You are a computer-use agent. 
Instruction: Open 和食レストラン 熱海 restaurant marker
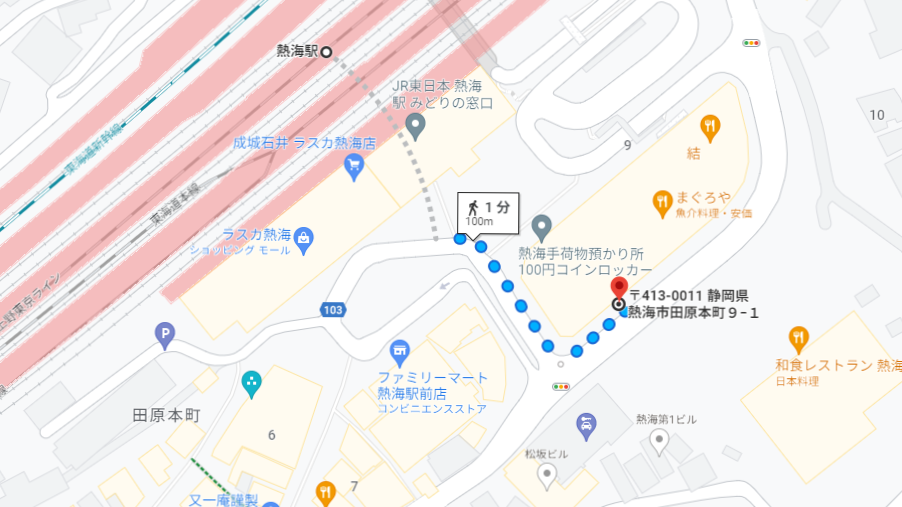tap(798, 338)
